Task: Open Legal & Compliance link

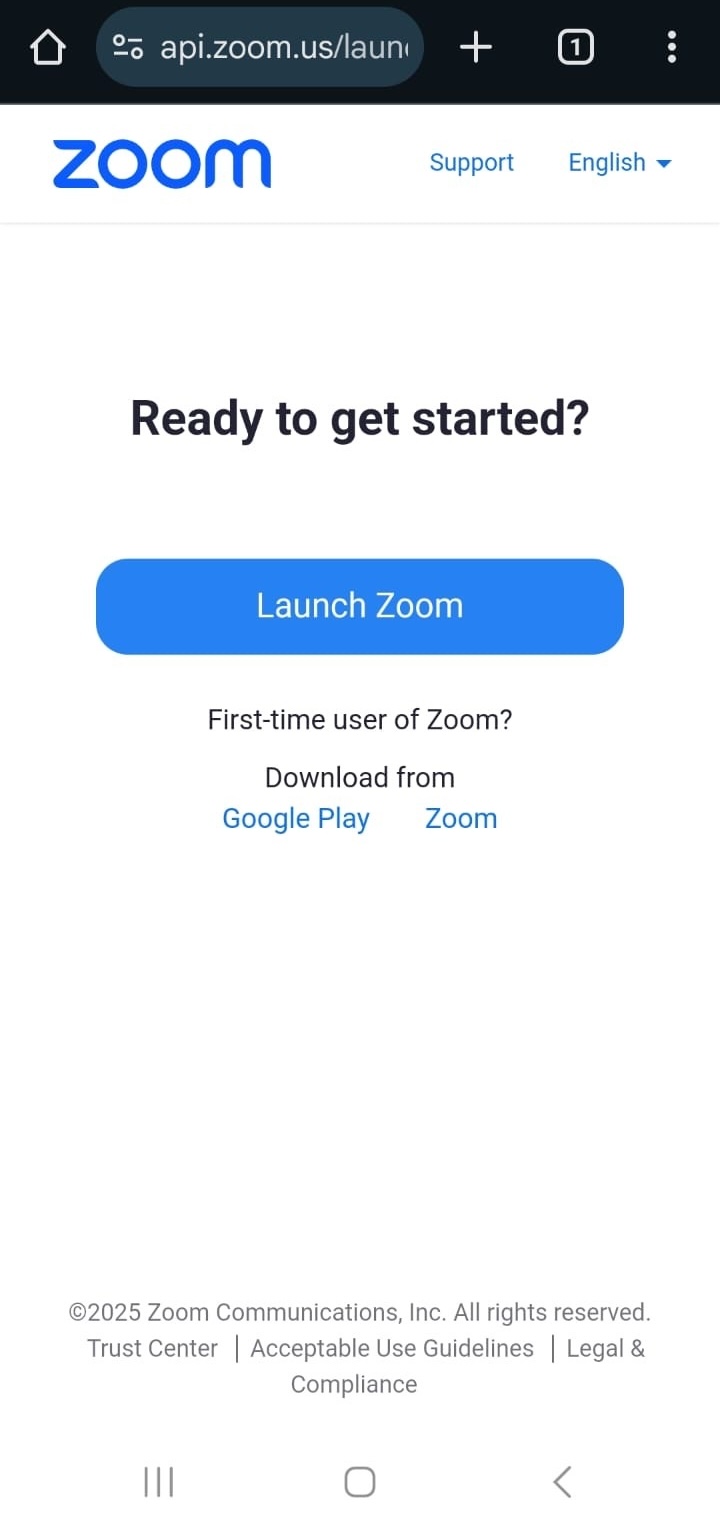Action: coord(468,1366)
